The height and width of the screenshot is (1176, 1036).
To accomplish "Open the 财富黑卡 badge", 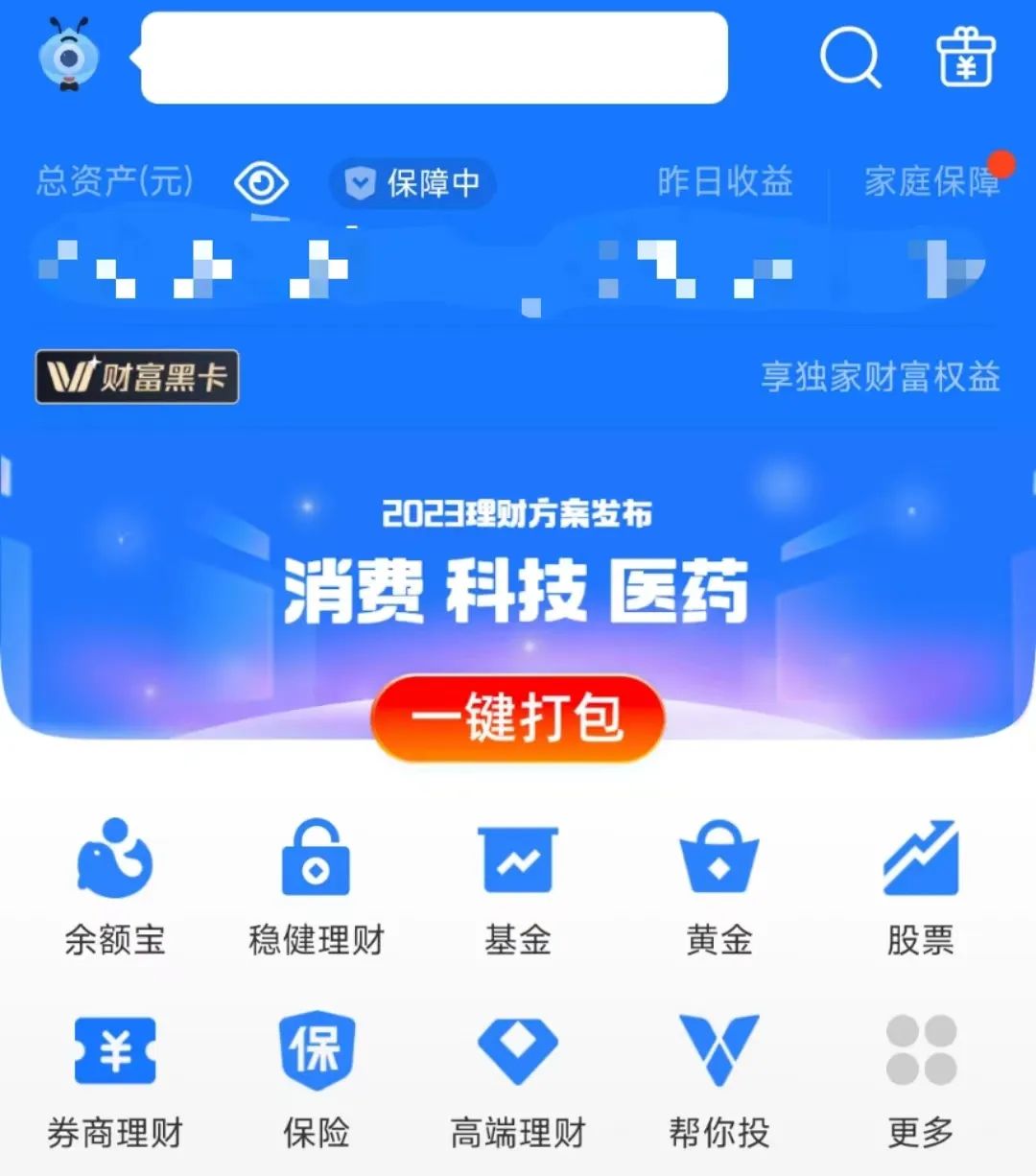I will pos(137,377).
